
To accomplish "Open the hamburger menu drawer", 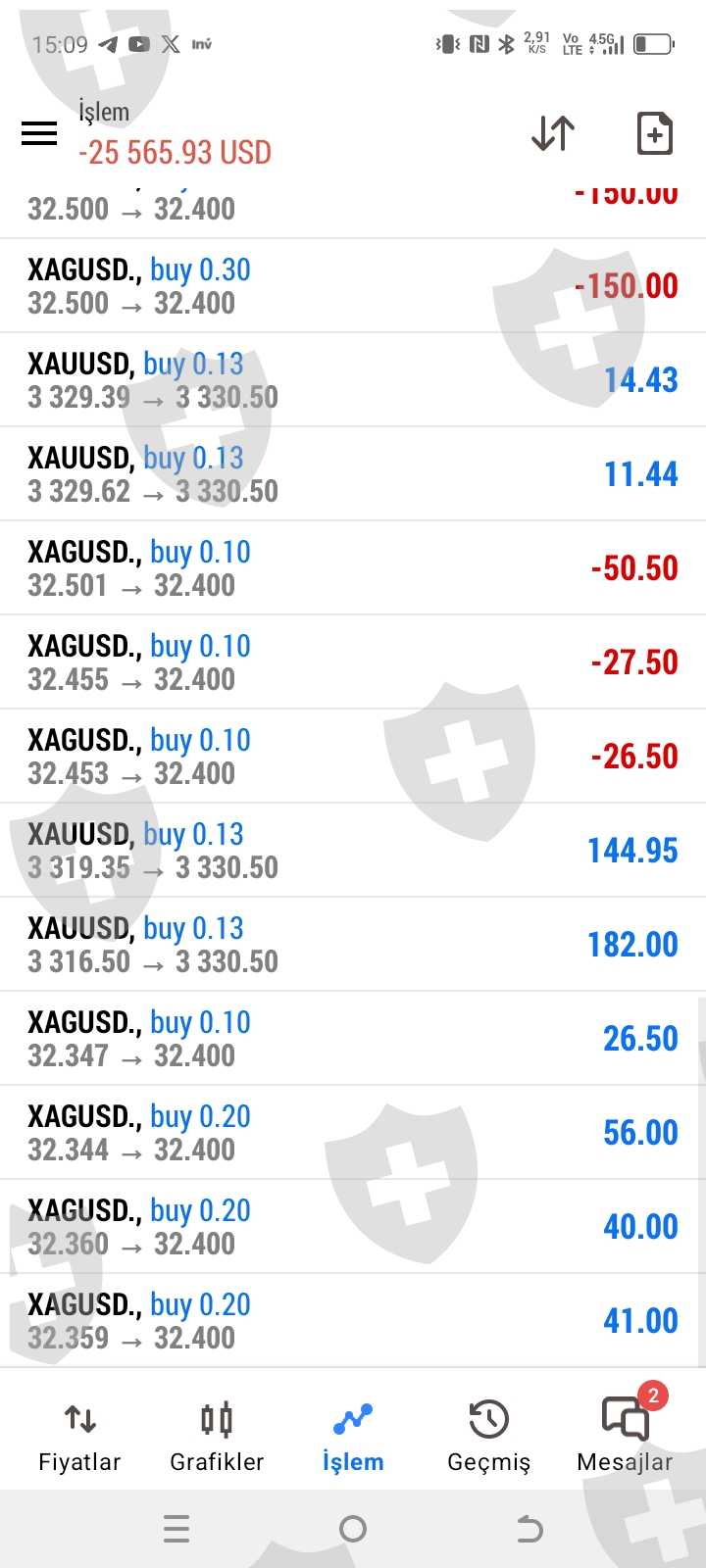I will [x=39, y=133].
